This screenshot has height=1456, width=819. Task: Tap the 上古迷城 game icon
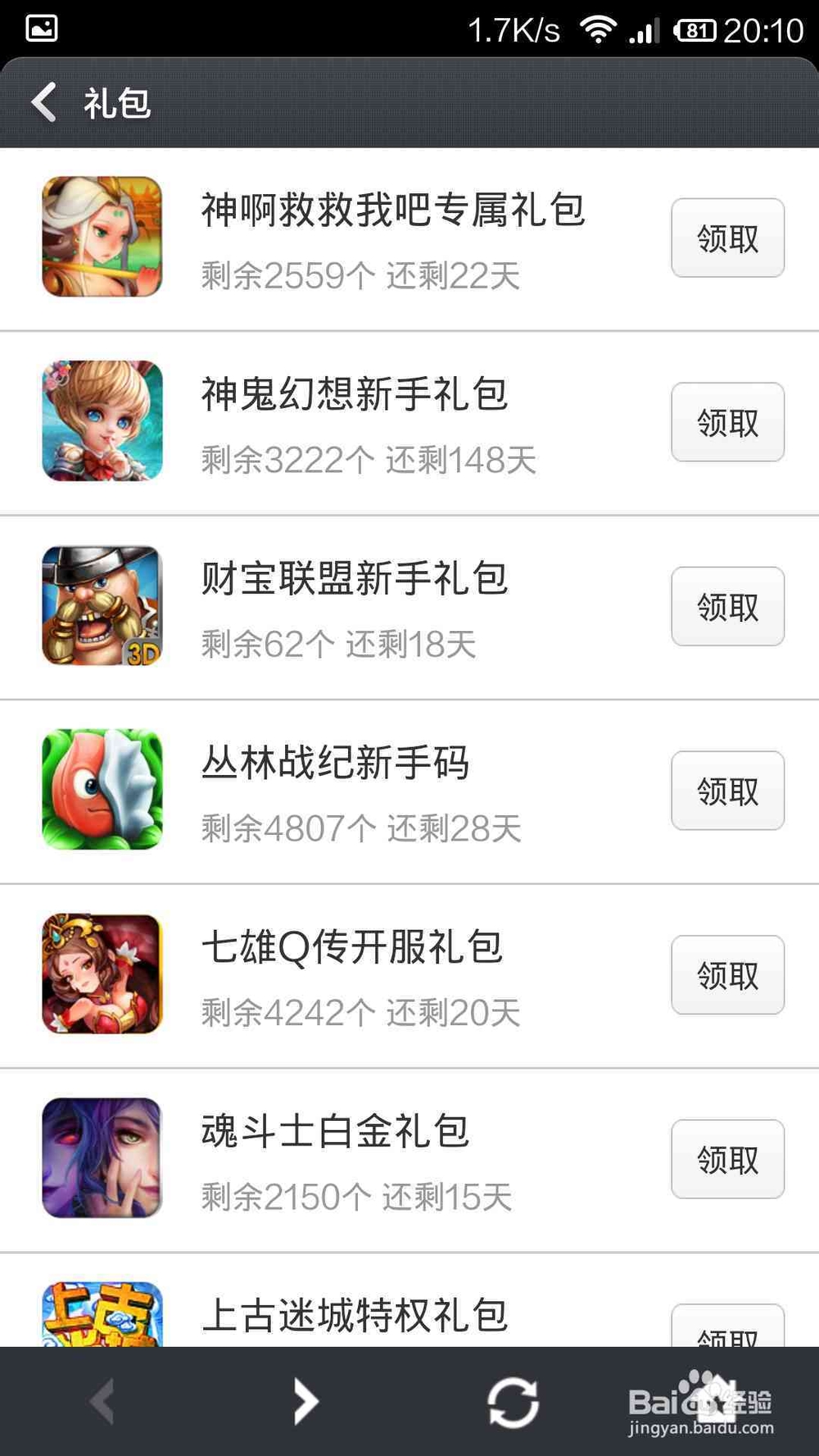point(102,1319)
